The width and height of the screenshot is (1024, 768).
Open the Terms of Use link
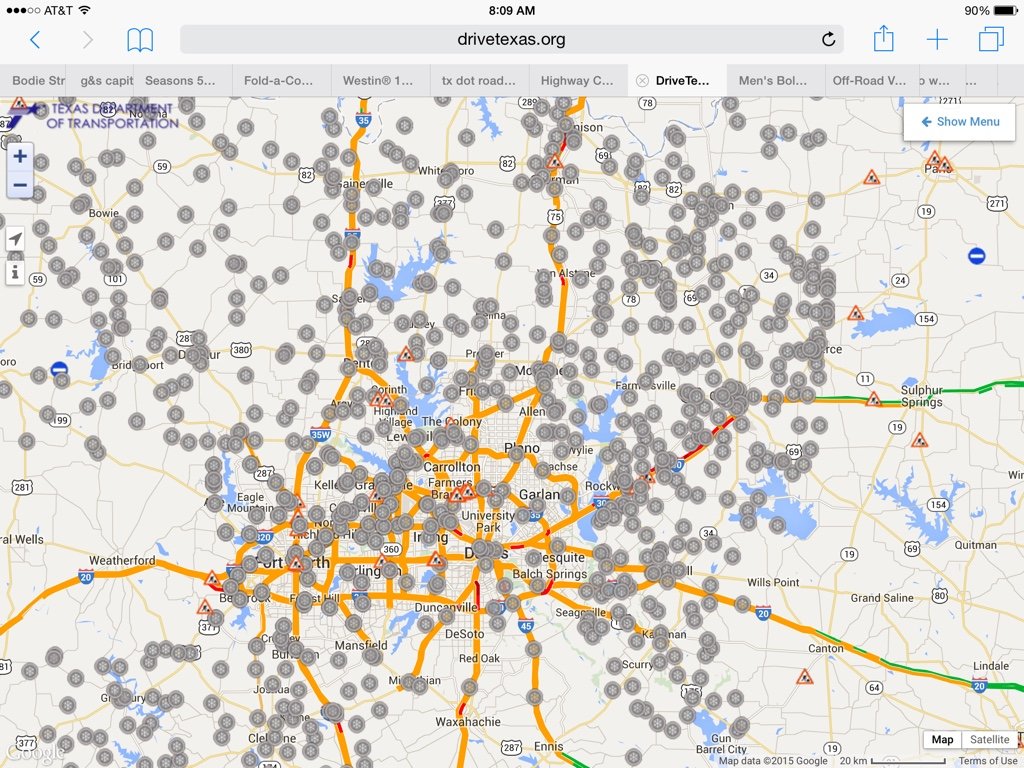(988, 761)
